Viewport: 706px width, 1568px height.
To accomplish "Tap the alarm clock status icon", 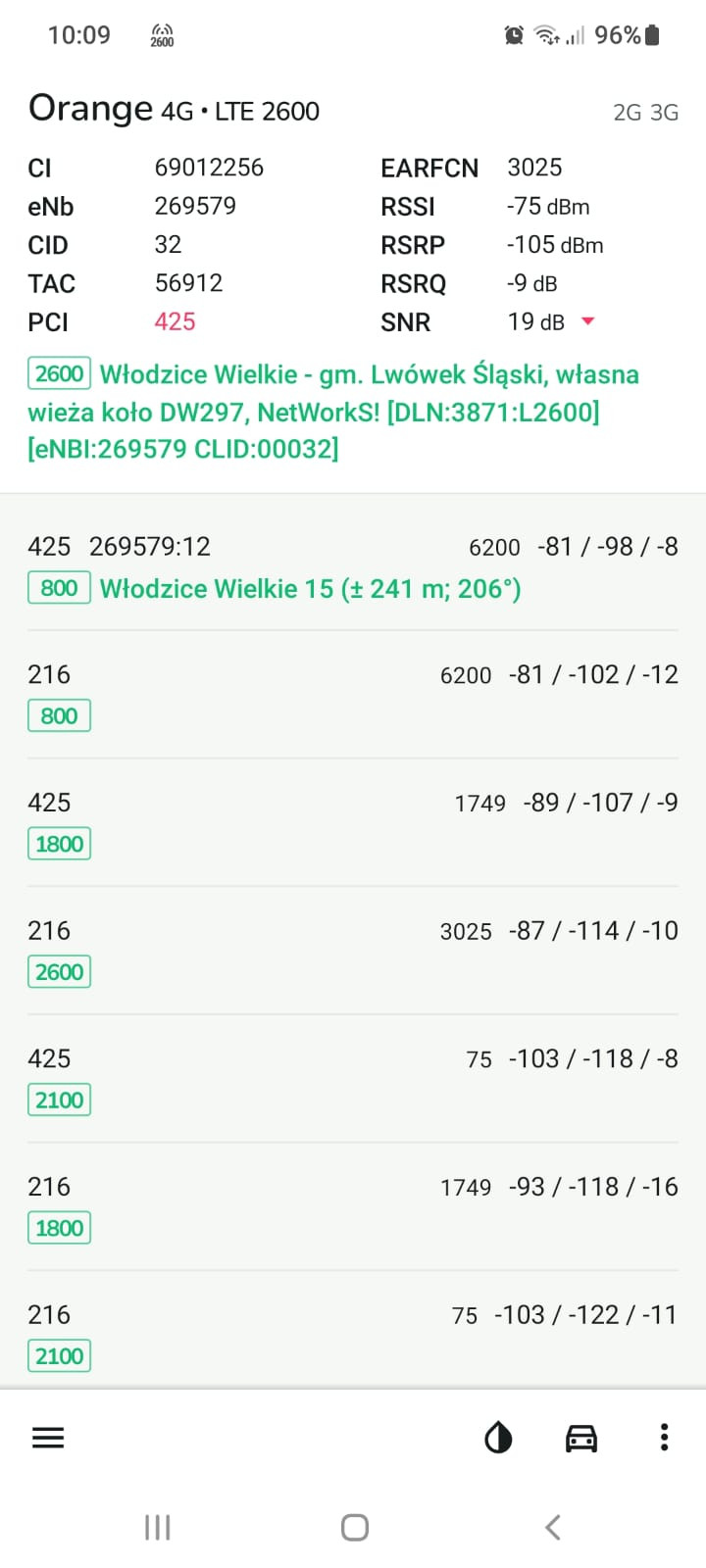I will click(x=513, y=34).
